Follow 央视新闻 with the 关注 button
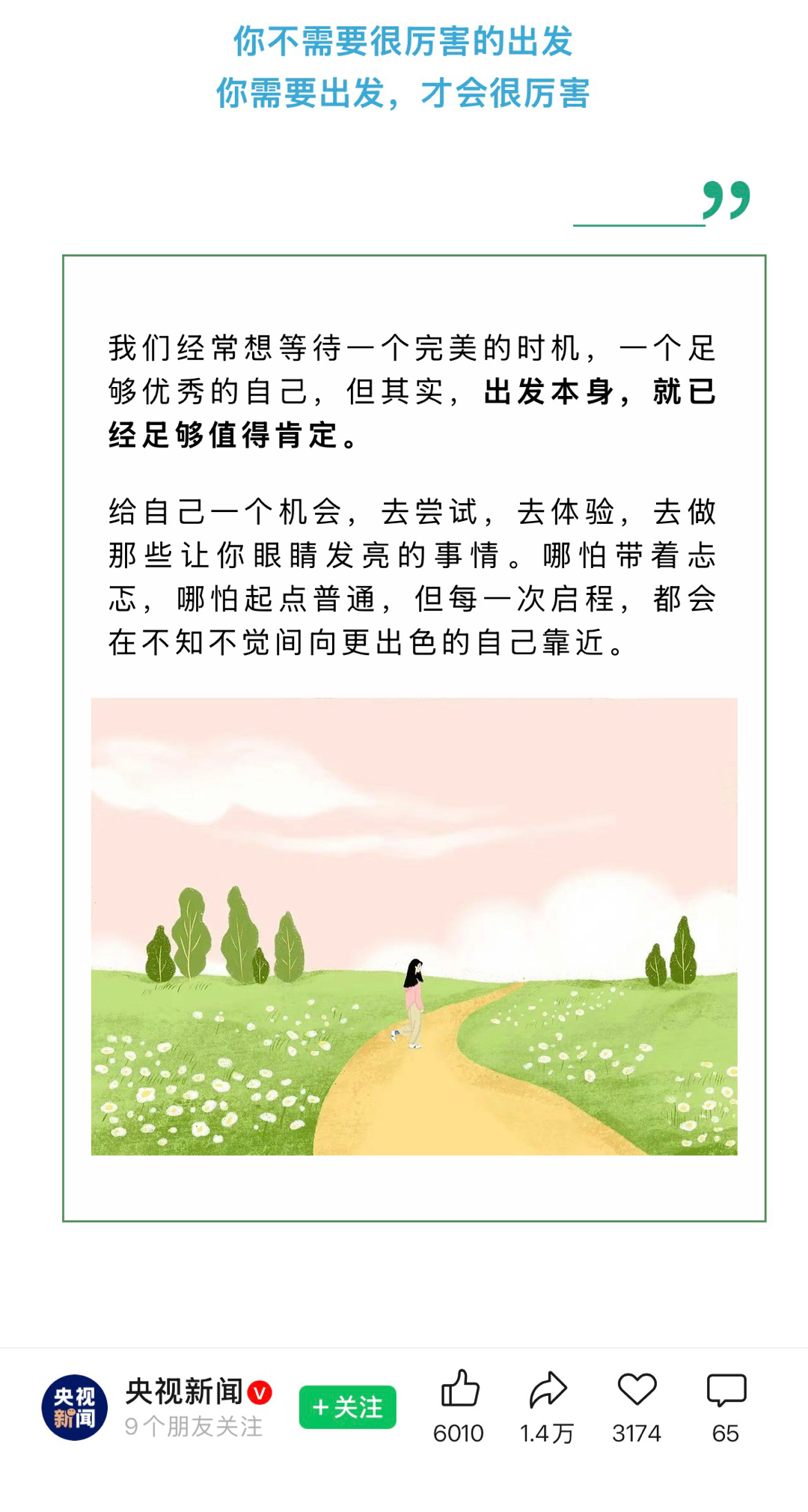Screen dimensions: 808x1512 point(347,1407)
